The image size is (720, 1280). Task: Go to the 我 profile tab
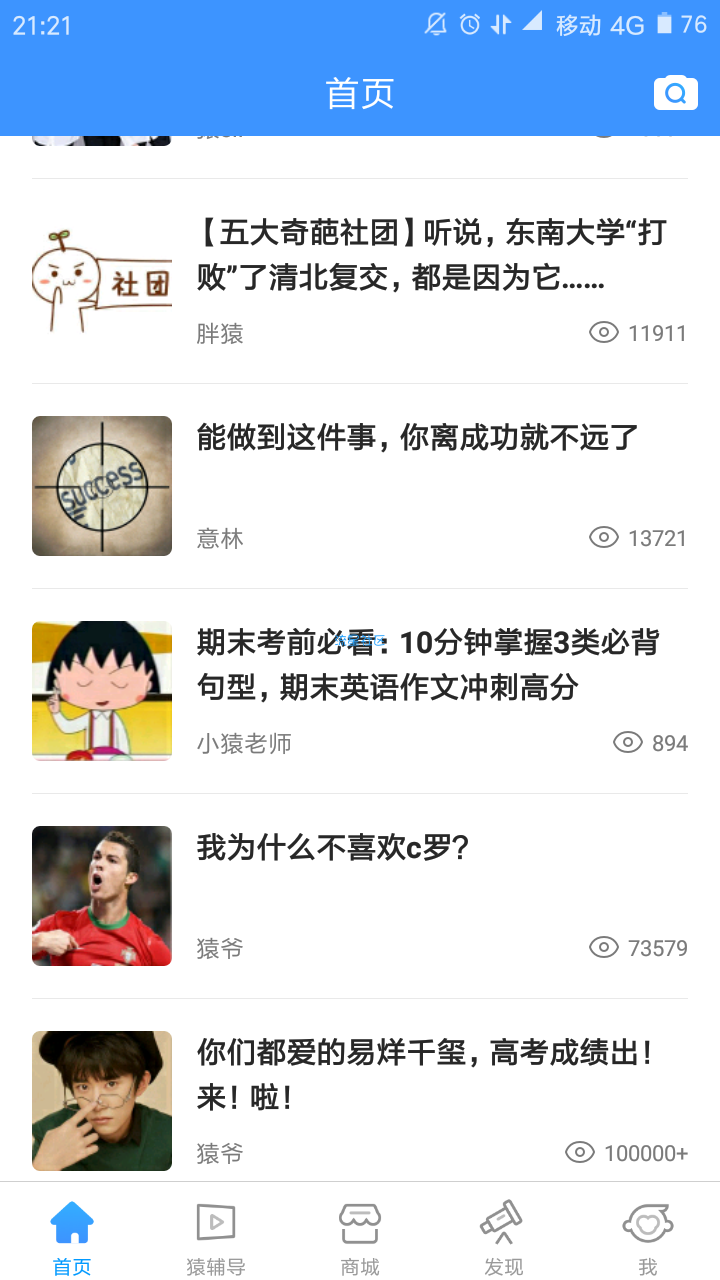click(x=648, y=1238)
